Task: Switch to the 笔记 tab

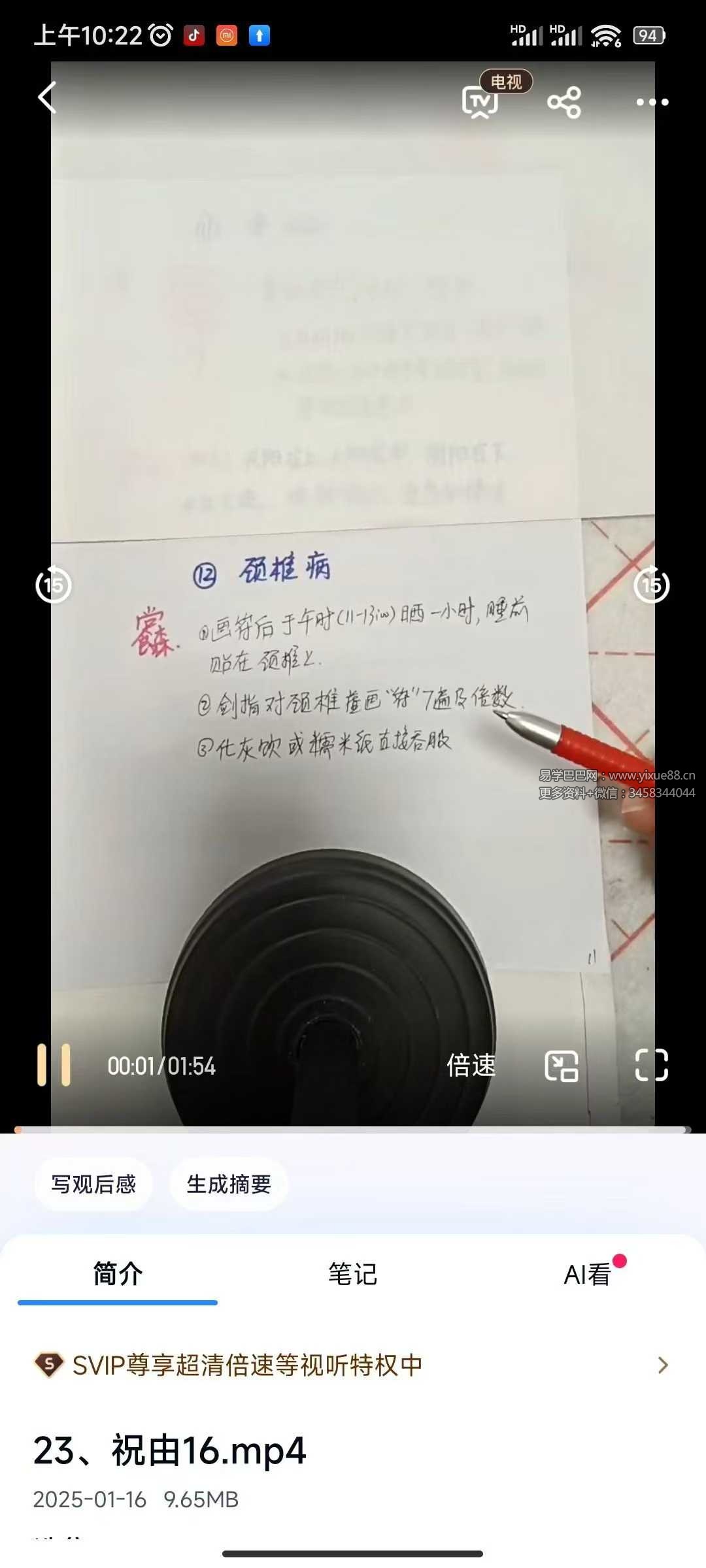Action: click(352, 1274)
